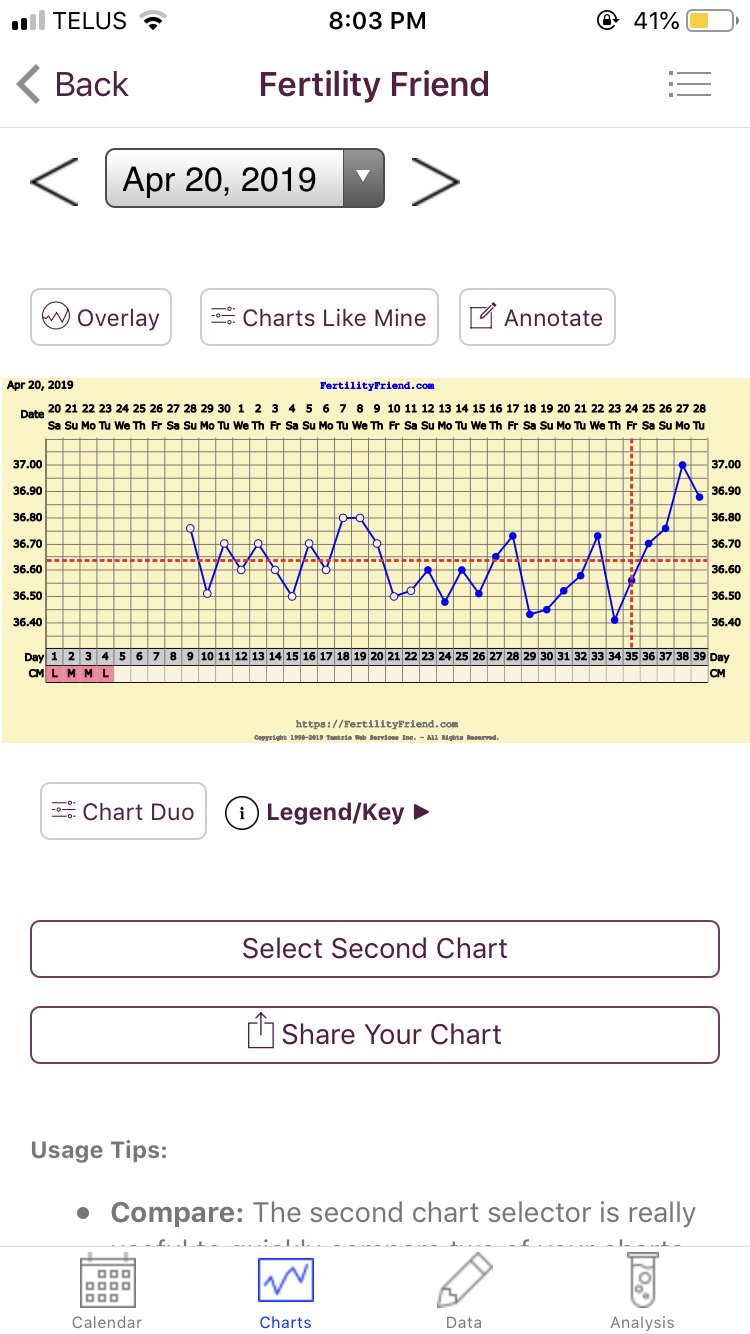Open the Data pencil icon
Viewport: 750px width, 1334px height.
[x=463, y=1279]
